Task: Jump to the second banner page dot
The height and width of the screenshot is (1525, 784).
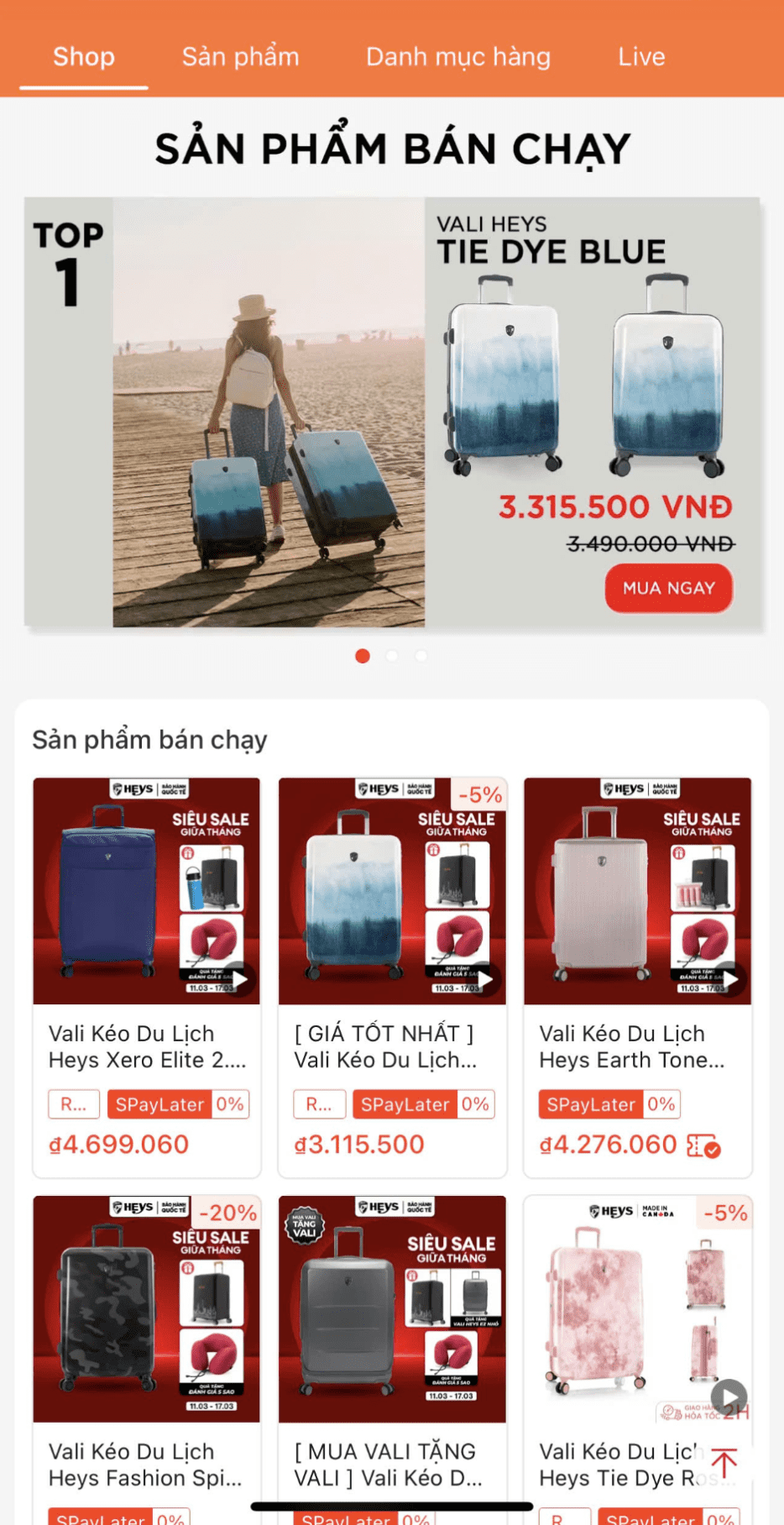Action: point(392,656)
